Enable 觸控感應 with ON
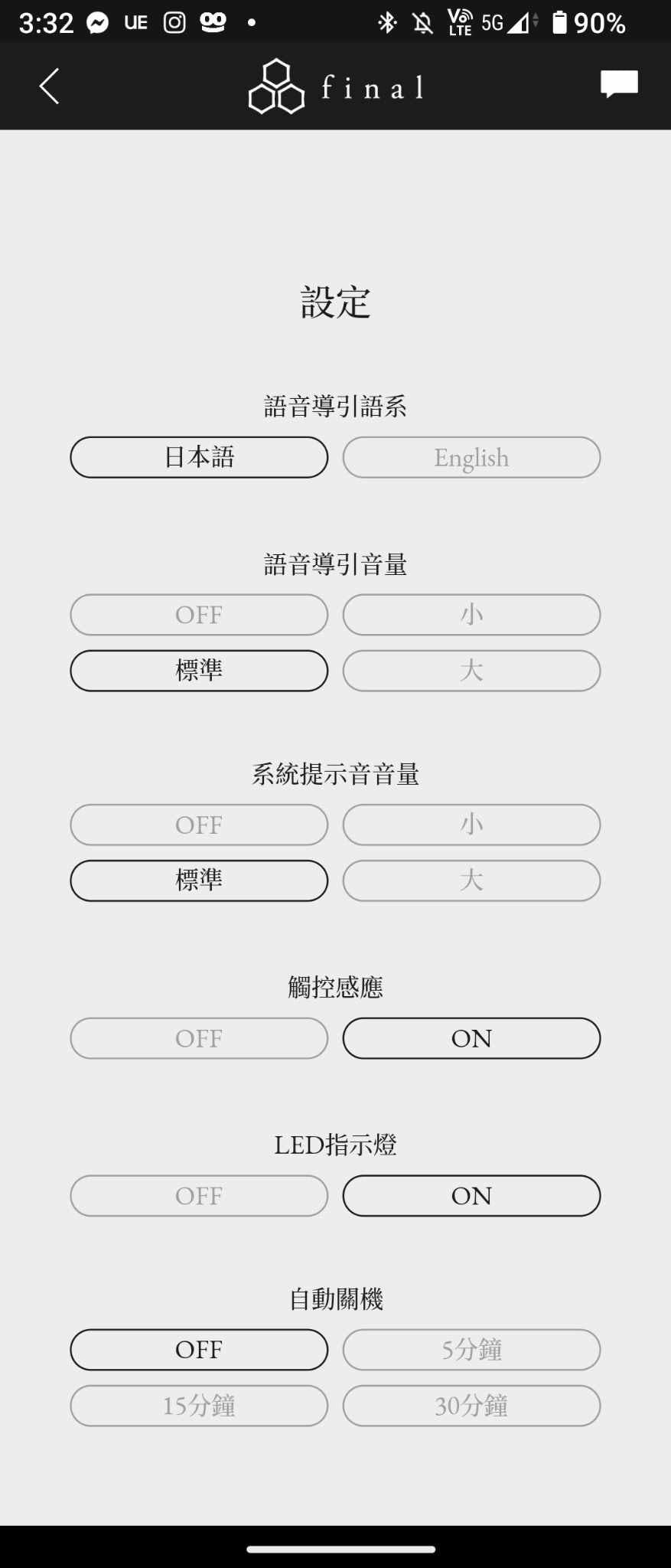Screen dimensions: 671x1568 pyautogui.click(x=471, y=1038)
